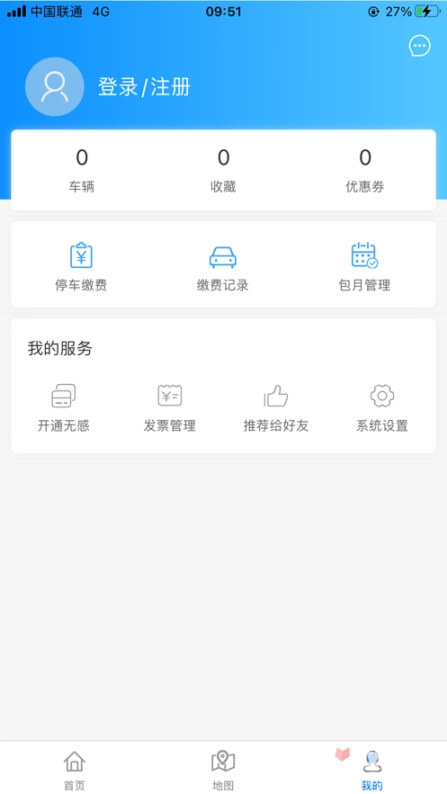Tap the profile avatar placeholder

pyautogui.click(x=55, y=87)
